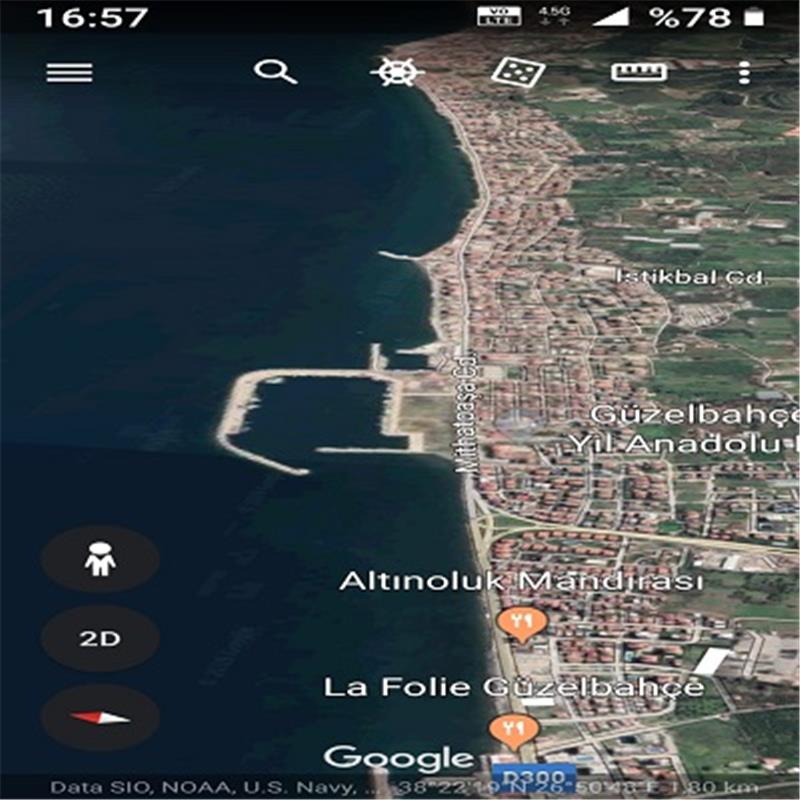Open the overflow menu
Image resolution: width=800 pixels, height=800 pixels.
click(743, 73)
